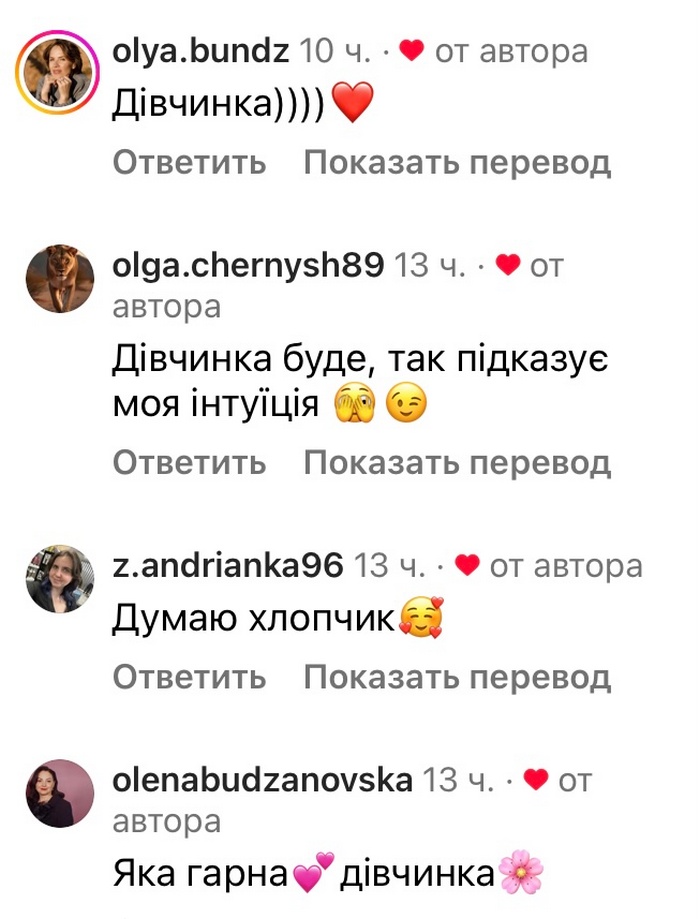Viewport: 700px width, 919px height.
Task: Show translation of z.andrianka96's comment
Action: pyautogui.click(x=457, y=677)
